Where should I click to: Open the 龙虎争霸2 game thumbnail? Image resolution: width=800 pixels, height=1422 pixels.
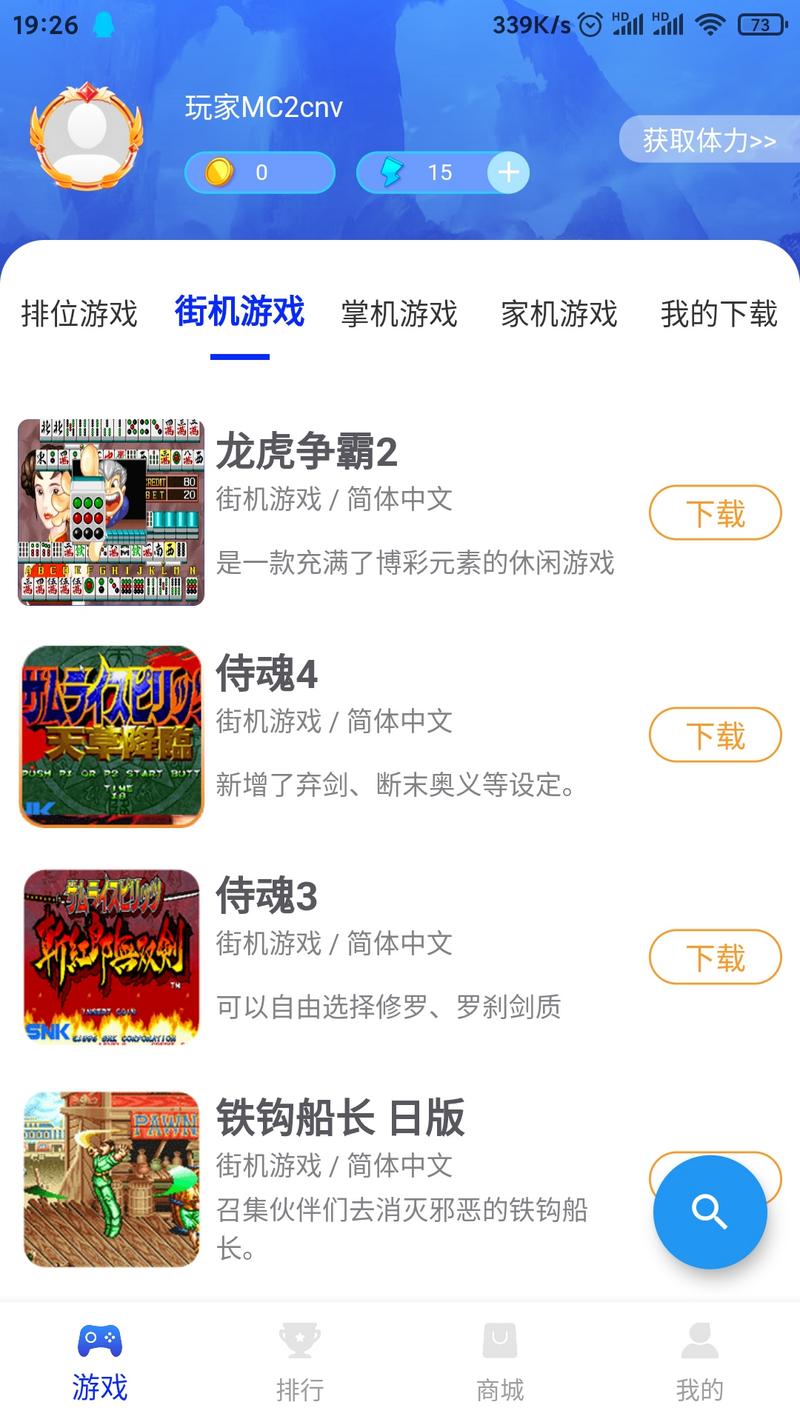tap(111, 512)
